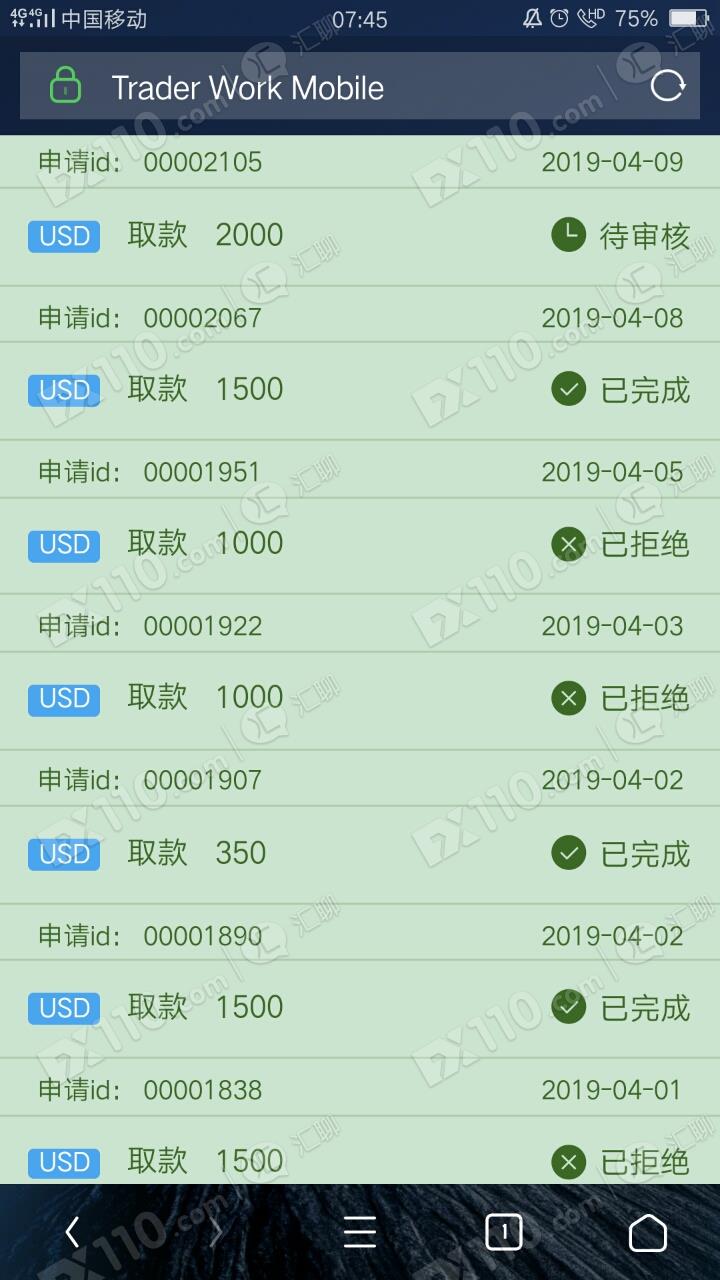720x1280 pixels.
Task: Tap the 取款 2000 amount entry
Action: click(x=205, y=234)
